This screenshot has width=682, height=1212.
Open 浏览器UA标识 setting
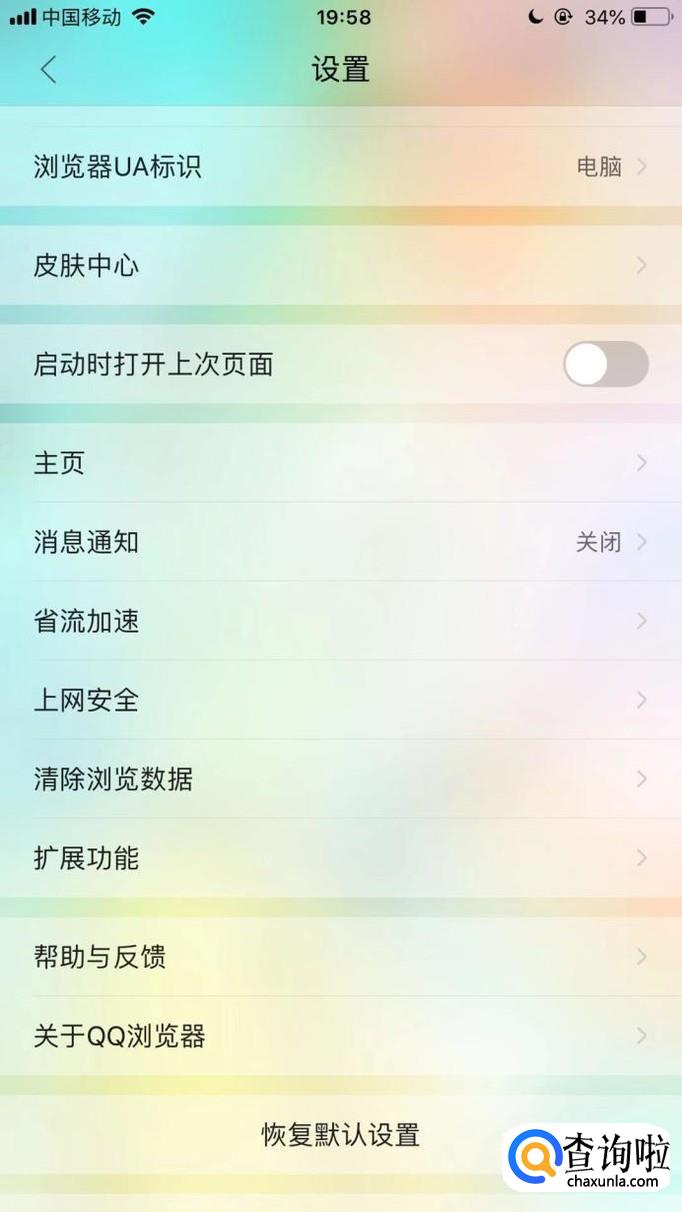340,166
